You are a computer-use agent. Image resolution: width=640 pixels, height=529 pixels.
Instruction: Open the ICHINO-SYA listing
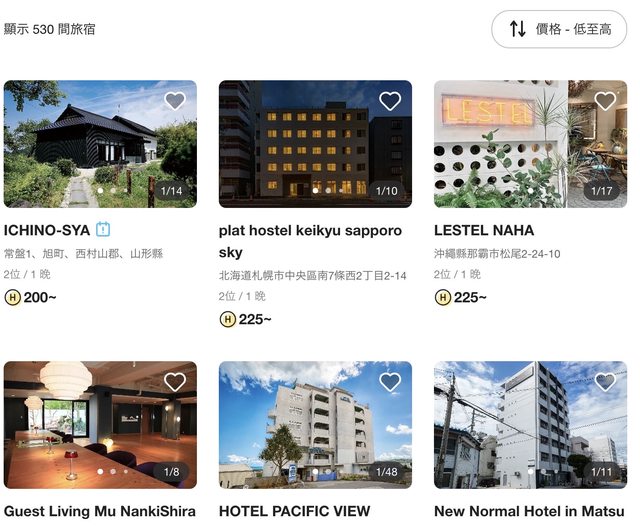coord(48,230)
